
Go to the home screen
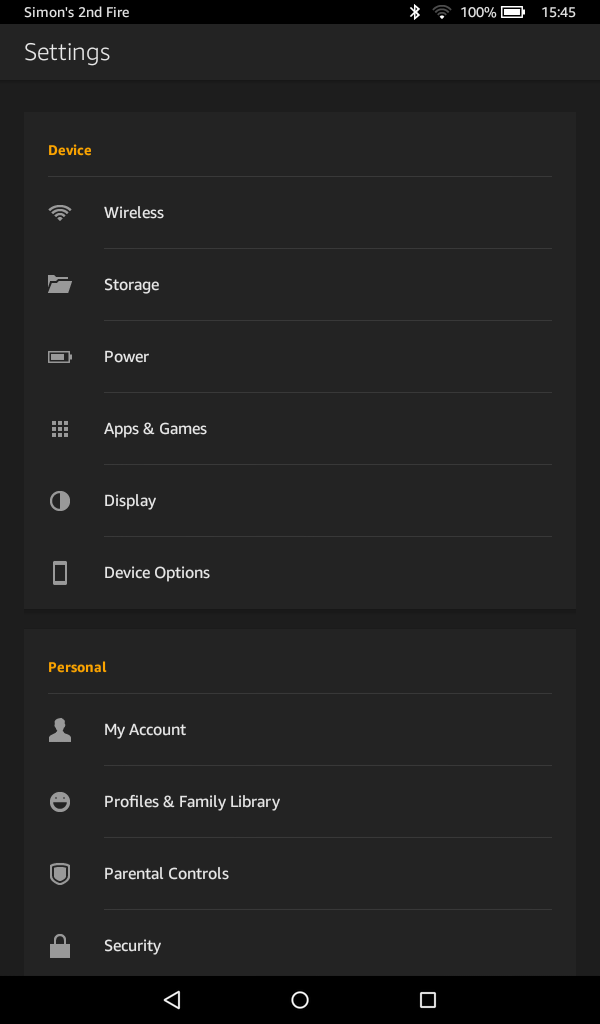coord(300,1000)
